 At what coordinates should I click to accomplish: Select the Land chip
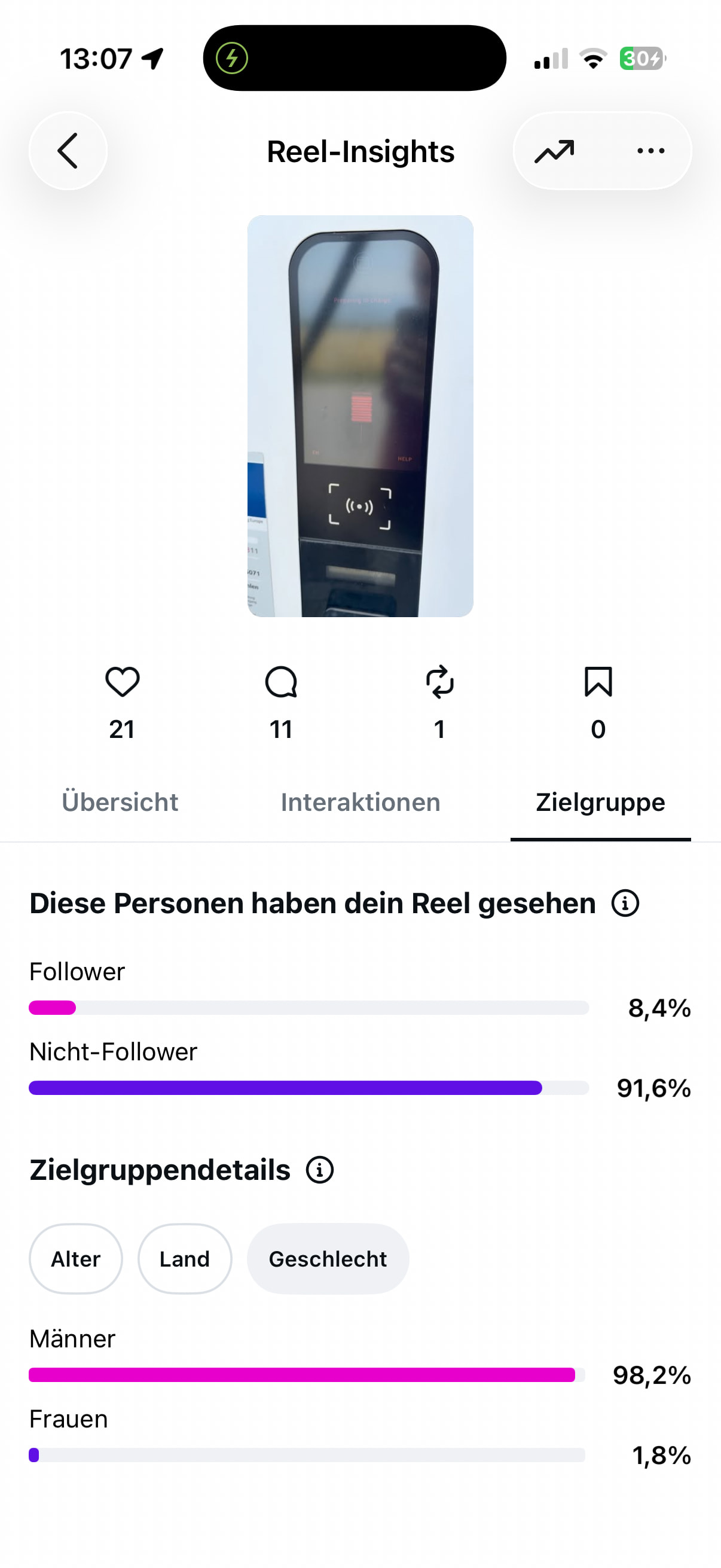tap(184, 1258)
